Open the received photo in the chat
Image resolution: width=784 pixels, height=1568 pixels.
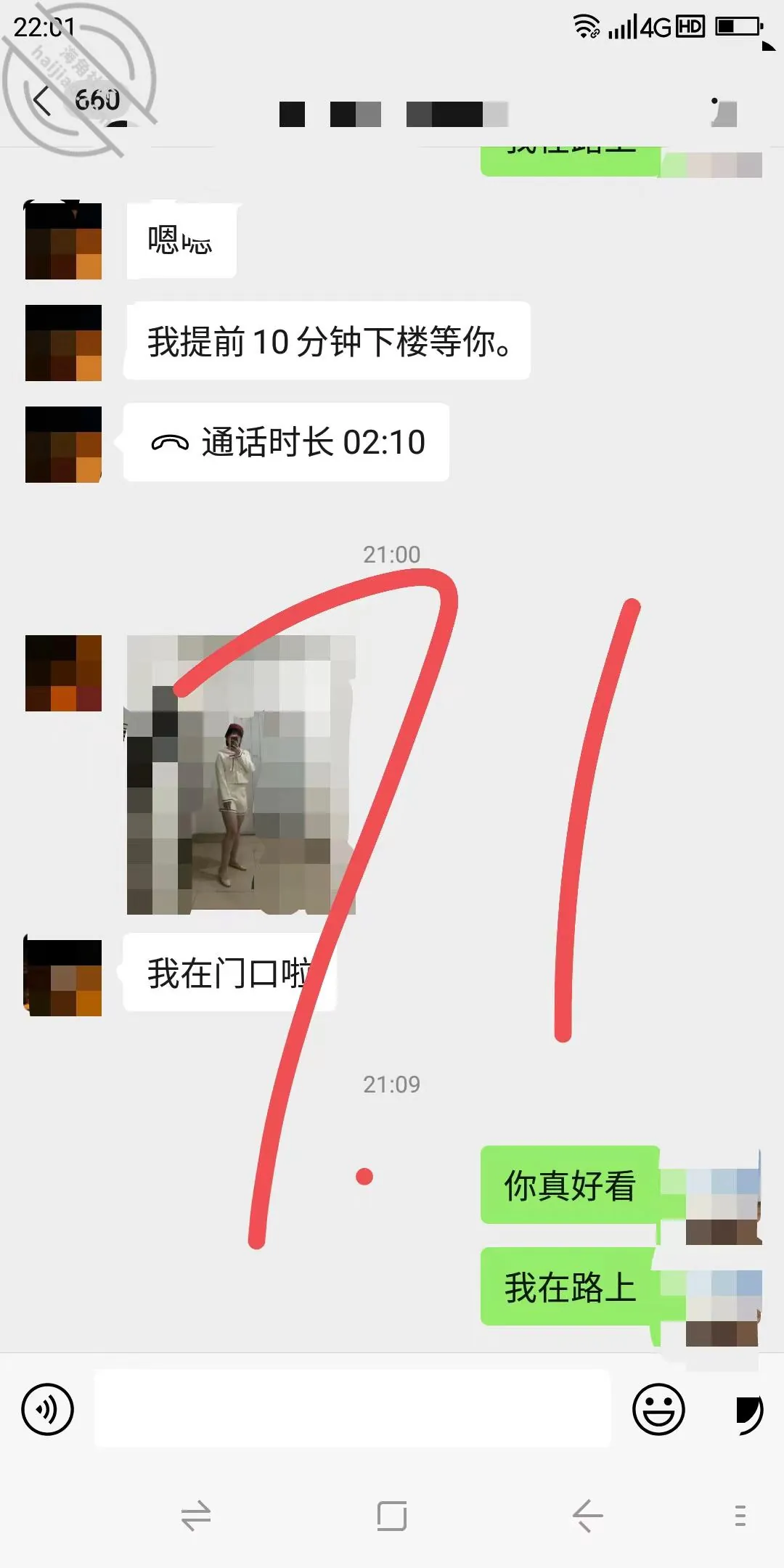tap(241, 775)
